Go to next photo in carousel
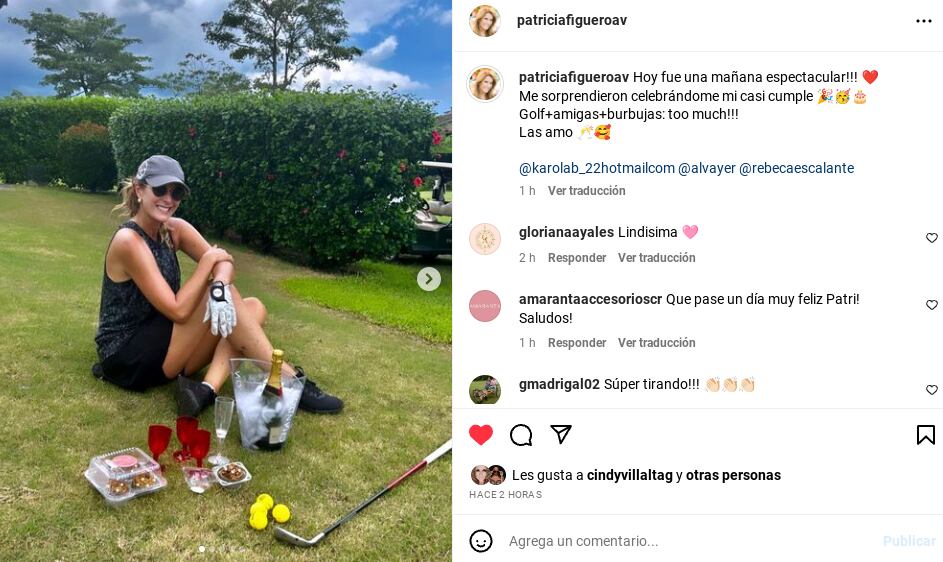 pyautogui.click(x=428, y=279)
